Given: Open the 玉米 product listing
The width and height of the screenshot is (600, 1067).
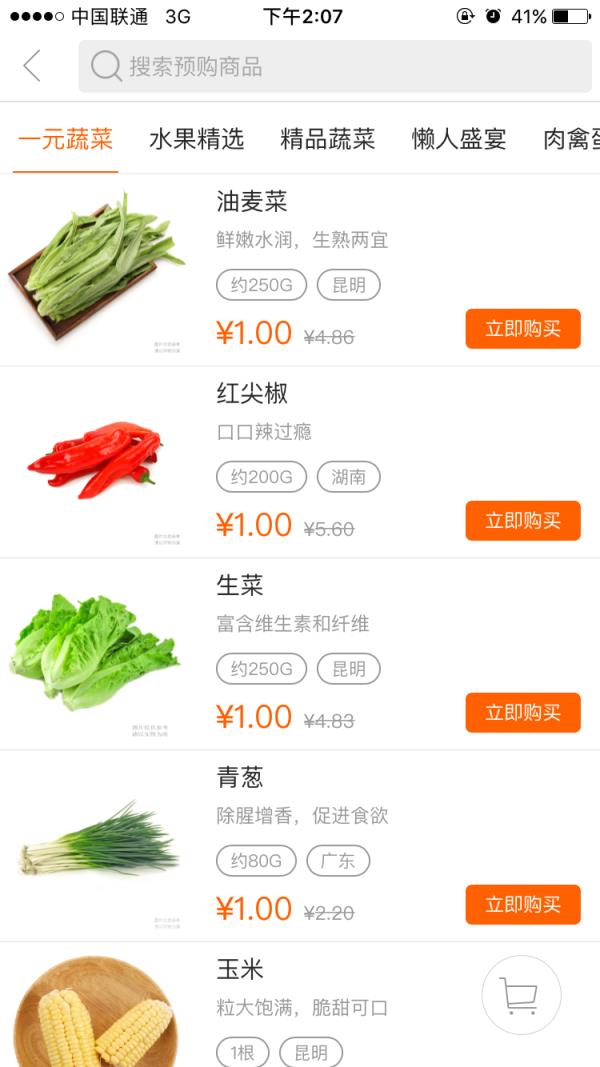Looking at the screenshot, I should 240,970.
